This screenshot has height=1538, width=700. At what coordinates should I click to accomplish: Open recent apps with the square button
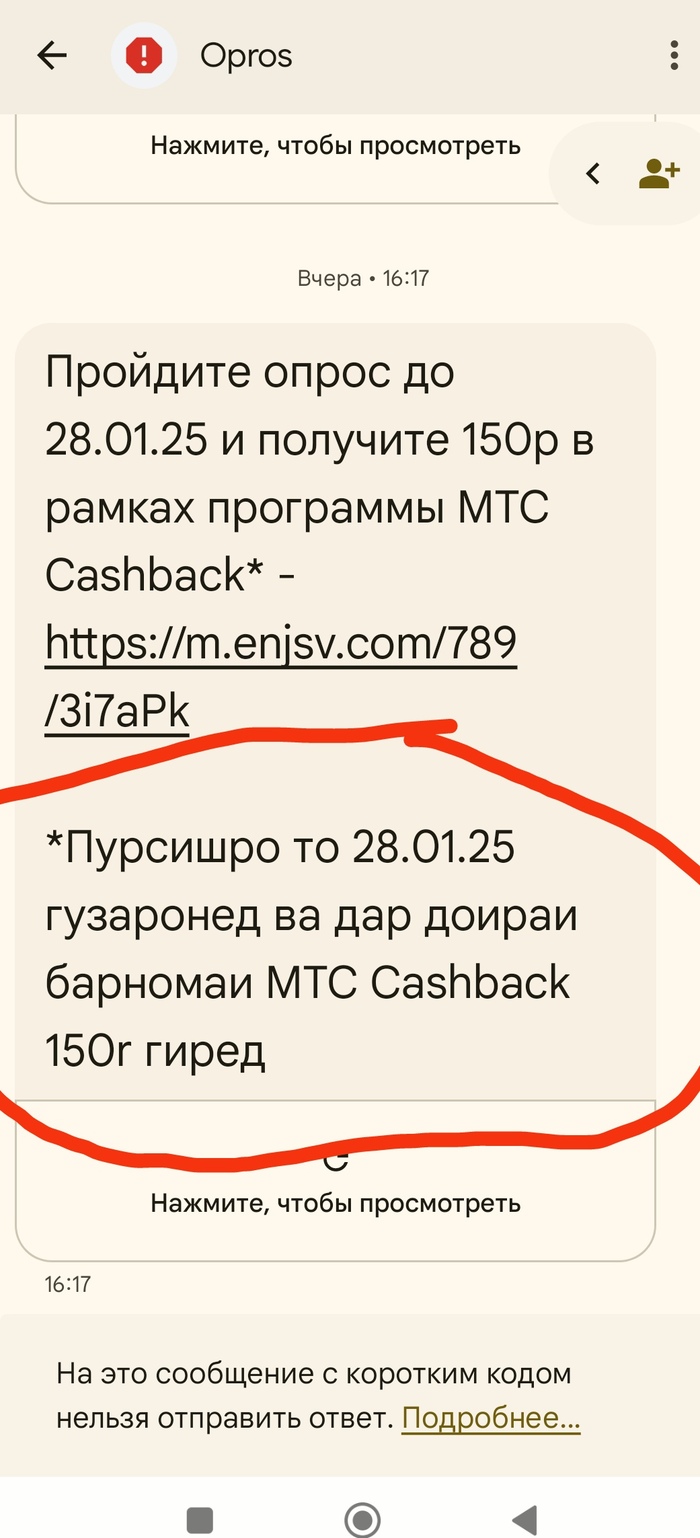(200, 1519)
